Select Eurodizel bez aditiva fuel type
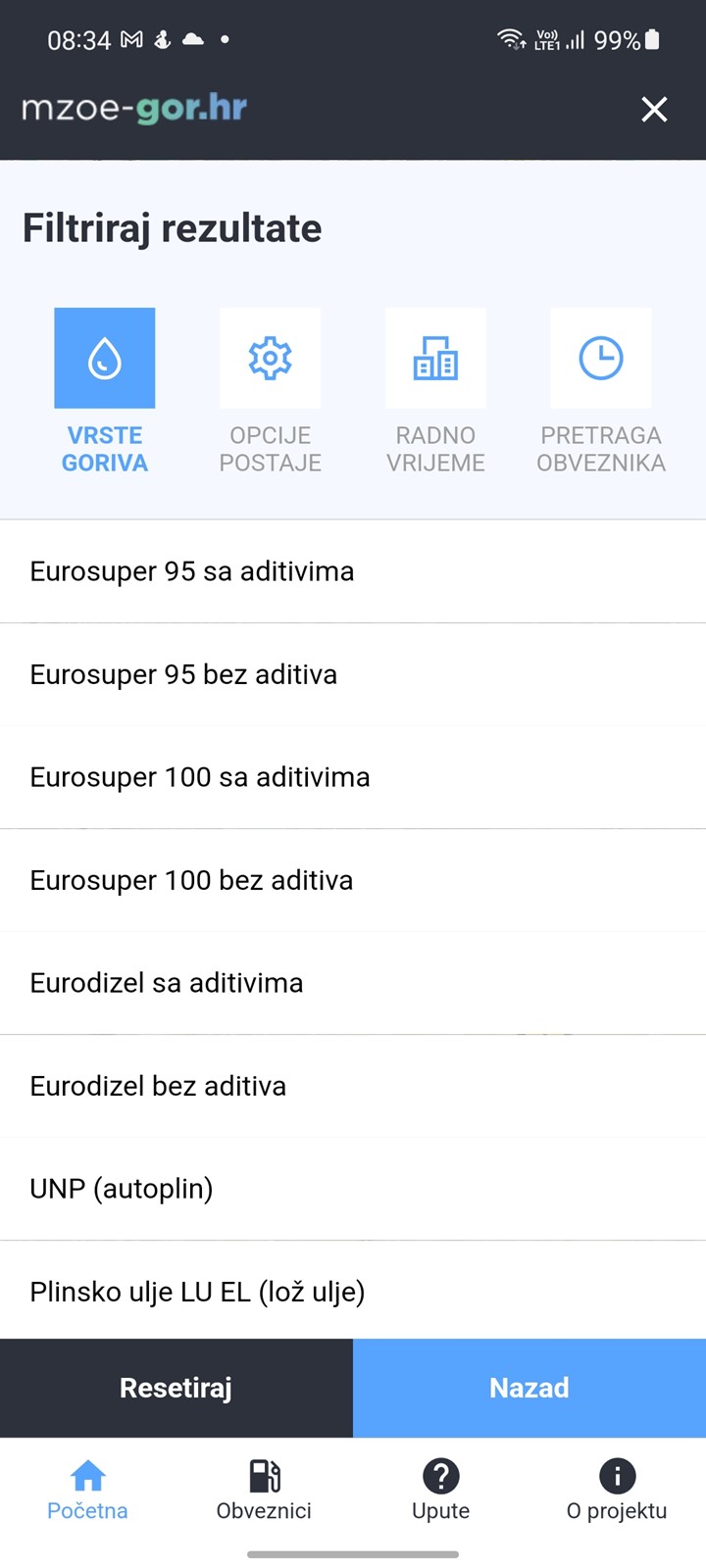Screen dimensions: 706x1568 coord(353,1086)
